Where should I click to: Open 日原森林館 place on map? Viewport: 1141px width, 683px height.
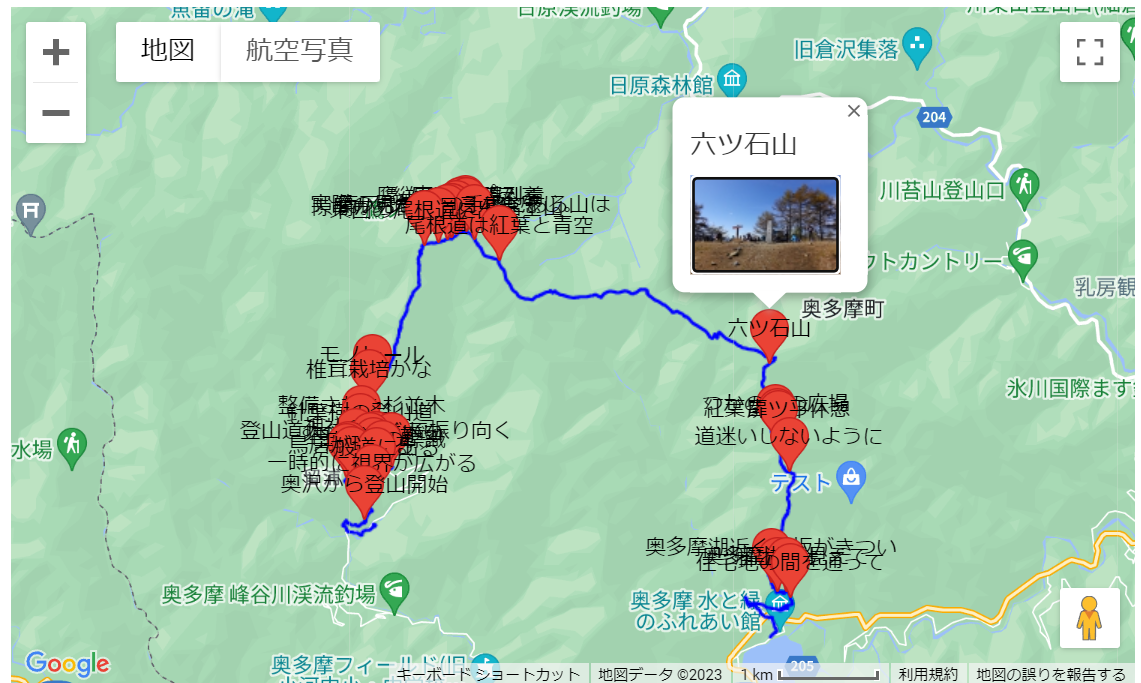(732, 79)
